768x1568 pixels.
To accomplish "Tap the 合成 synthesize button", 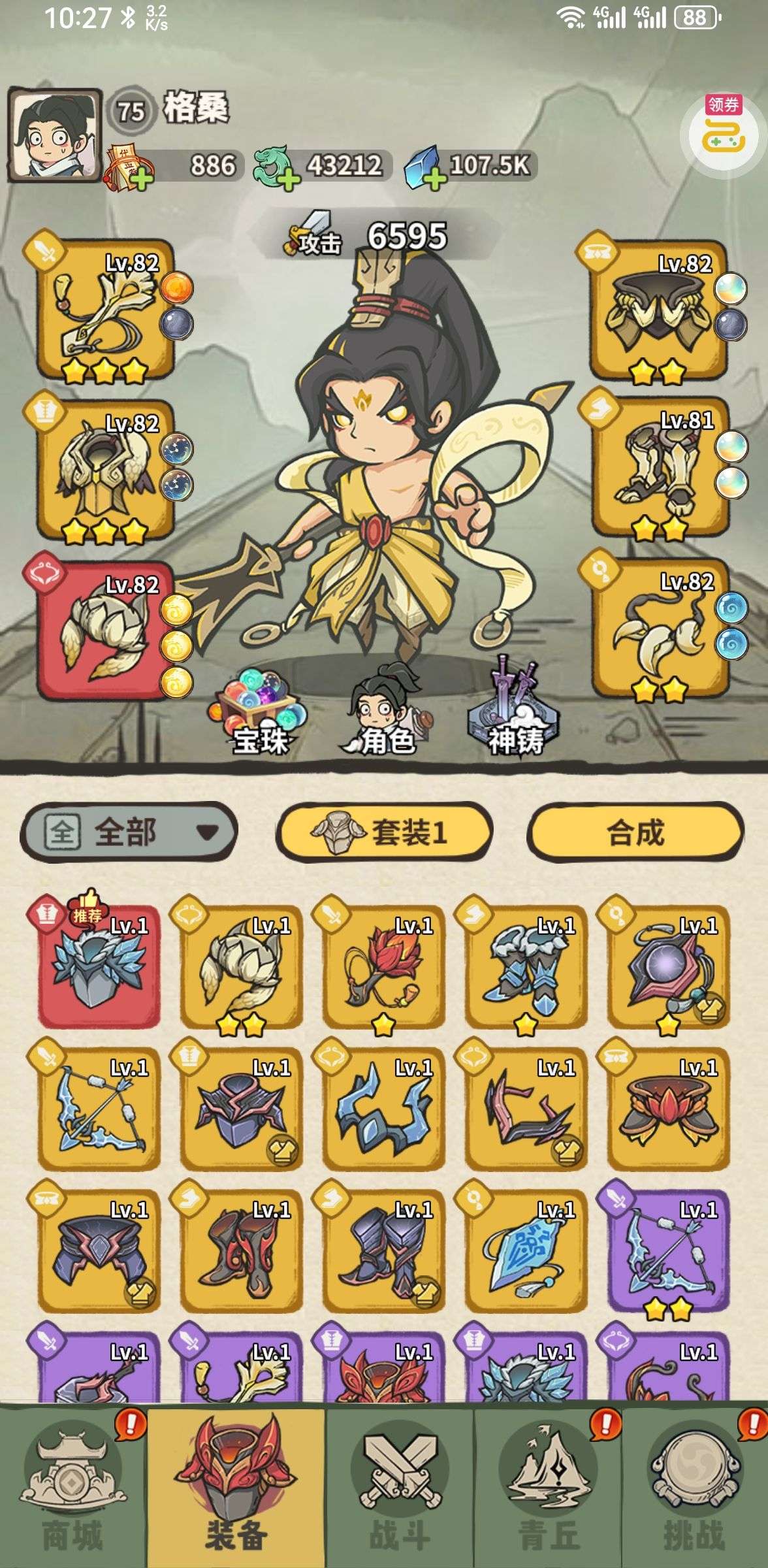I will click(x=635, y=832).
